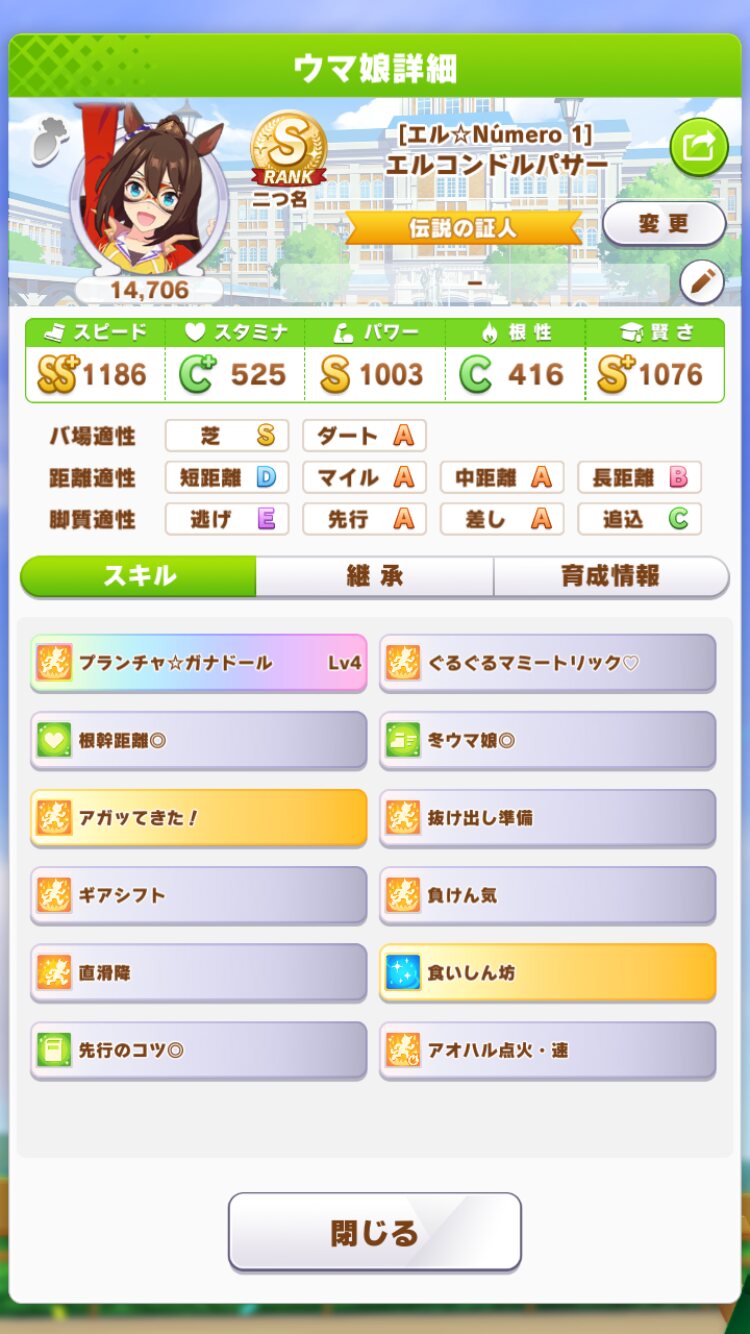Show the 負けん気 skill description
Image resolution: width=750 pixels, height=1334 pixels.
pos(548,895)
